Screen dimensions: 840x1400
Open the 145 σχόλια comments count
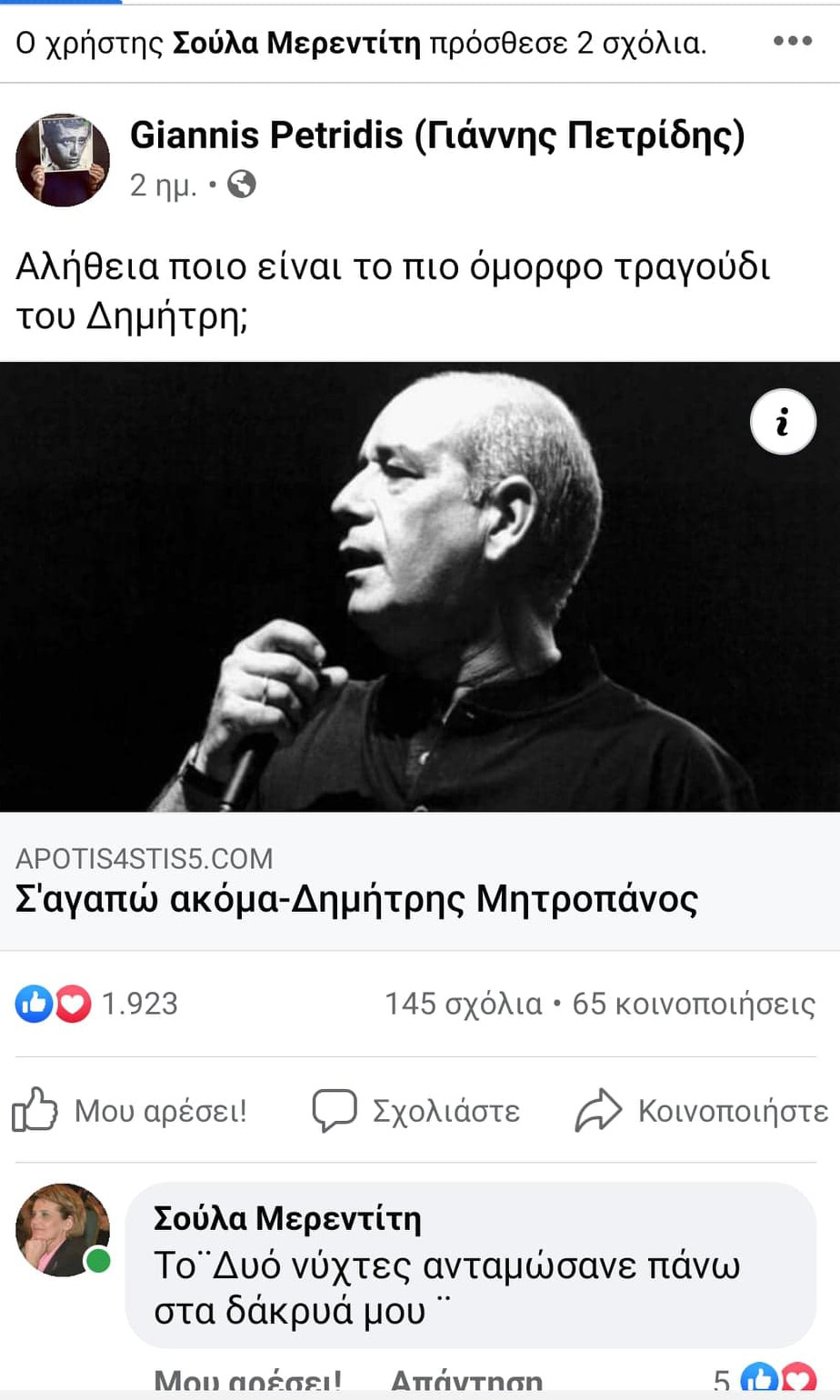[463, 1004]
